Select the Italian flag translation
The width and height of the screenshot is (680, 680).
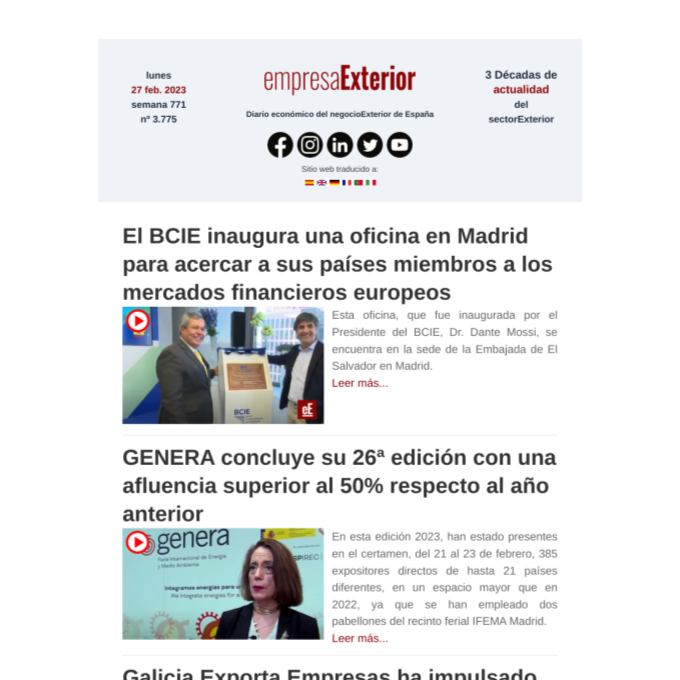coord(371,183)
